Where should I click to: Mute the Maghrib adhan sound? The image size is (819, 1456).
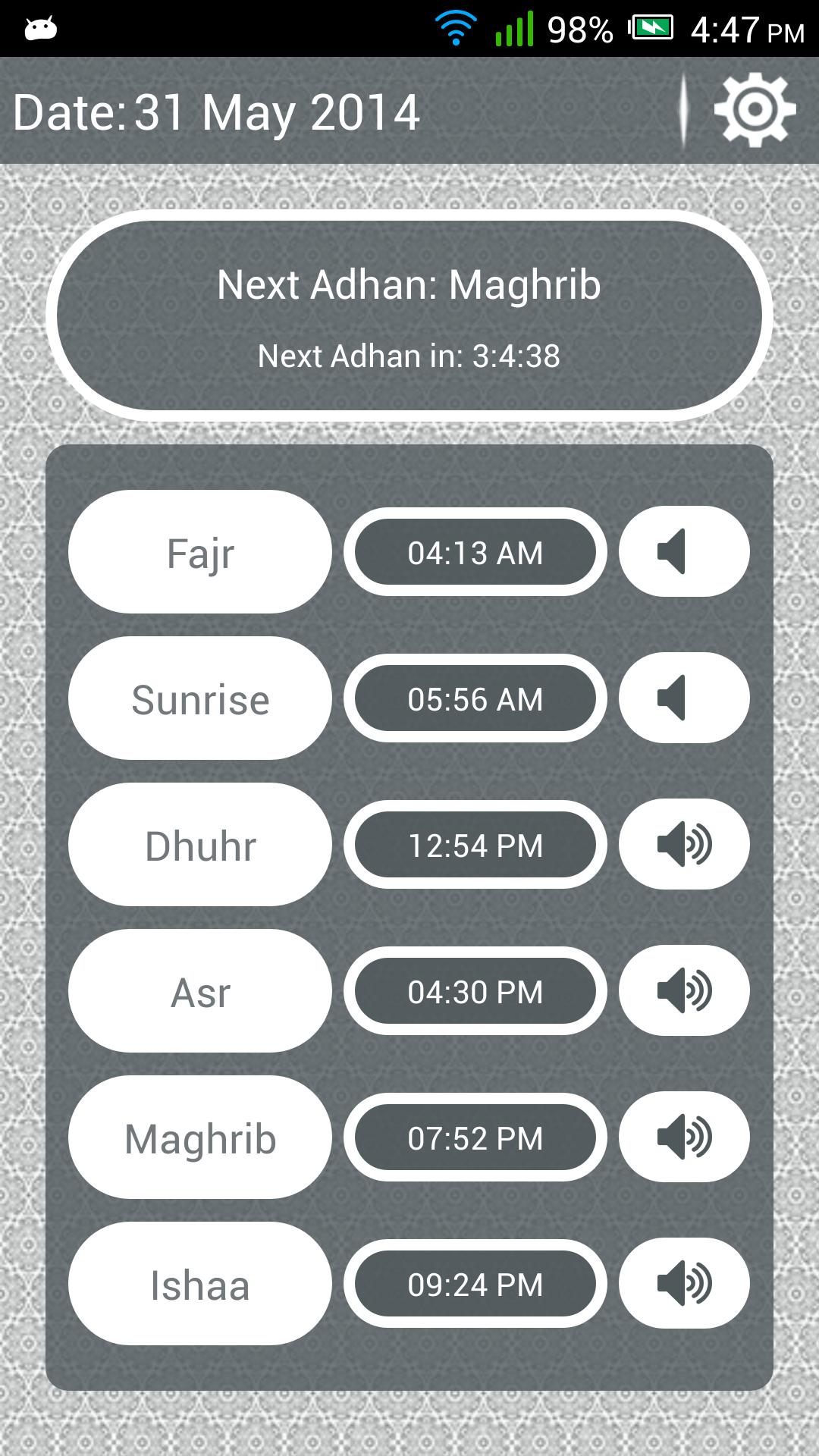[684, 1137]
